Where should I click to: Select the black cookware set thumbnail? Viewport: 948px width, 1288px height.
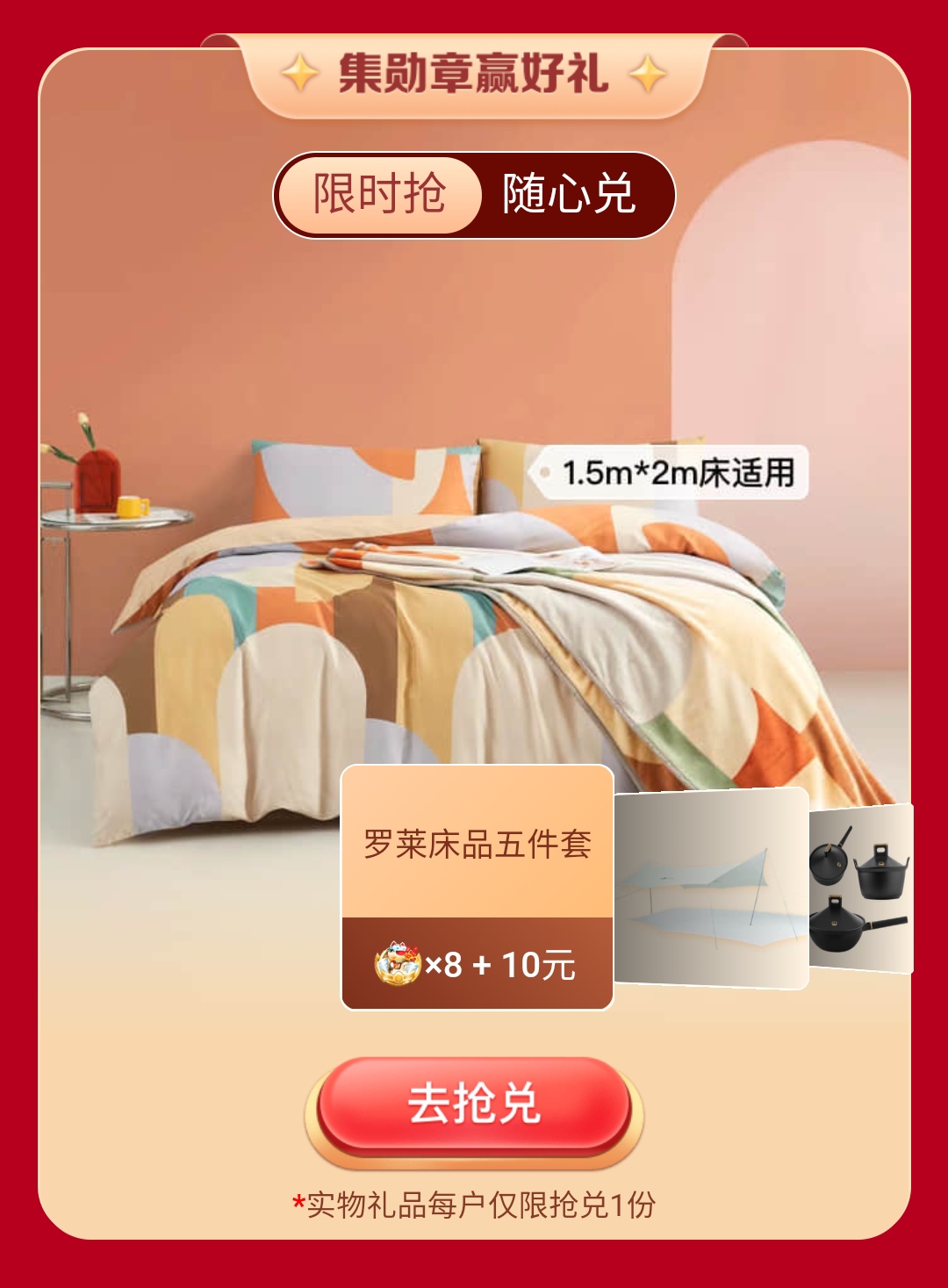[860, 889]
